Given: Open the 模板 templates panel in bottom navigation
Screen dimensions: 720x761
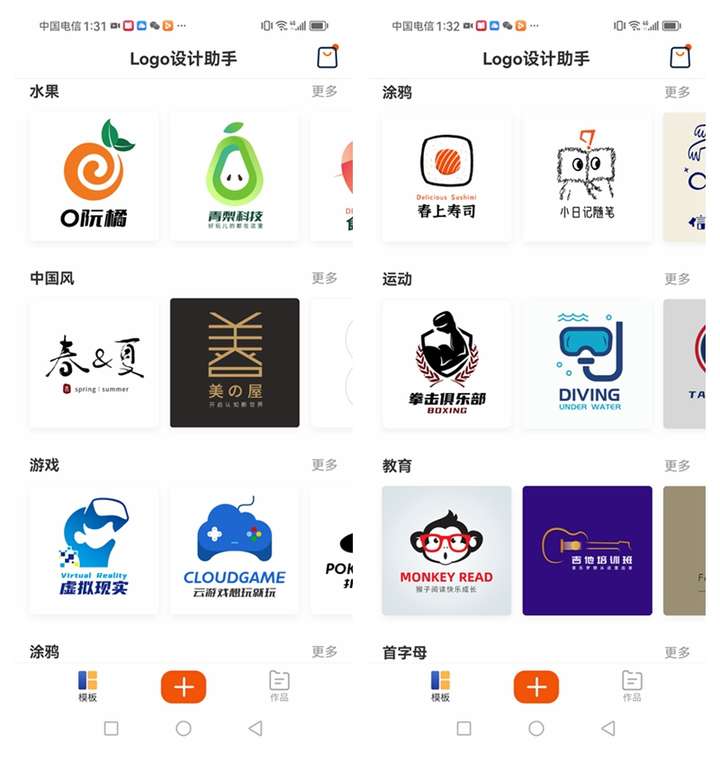Looking at the screenshot, I should pos(89,686).
